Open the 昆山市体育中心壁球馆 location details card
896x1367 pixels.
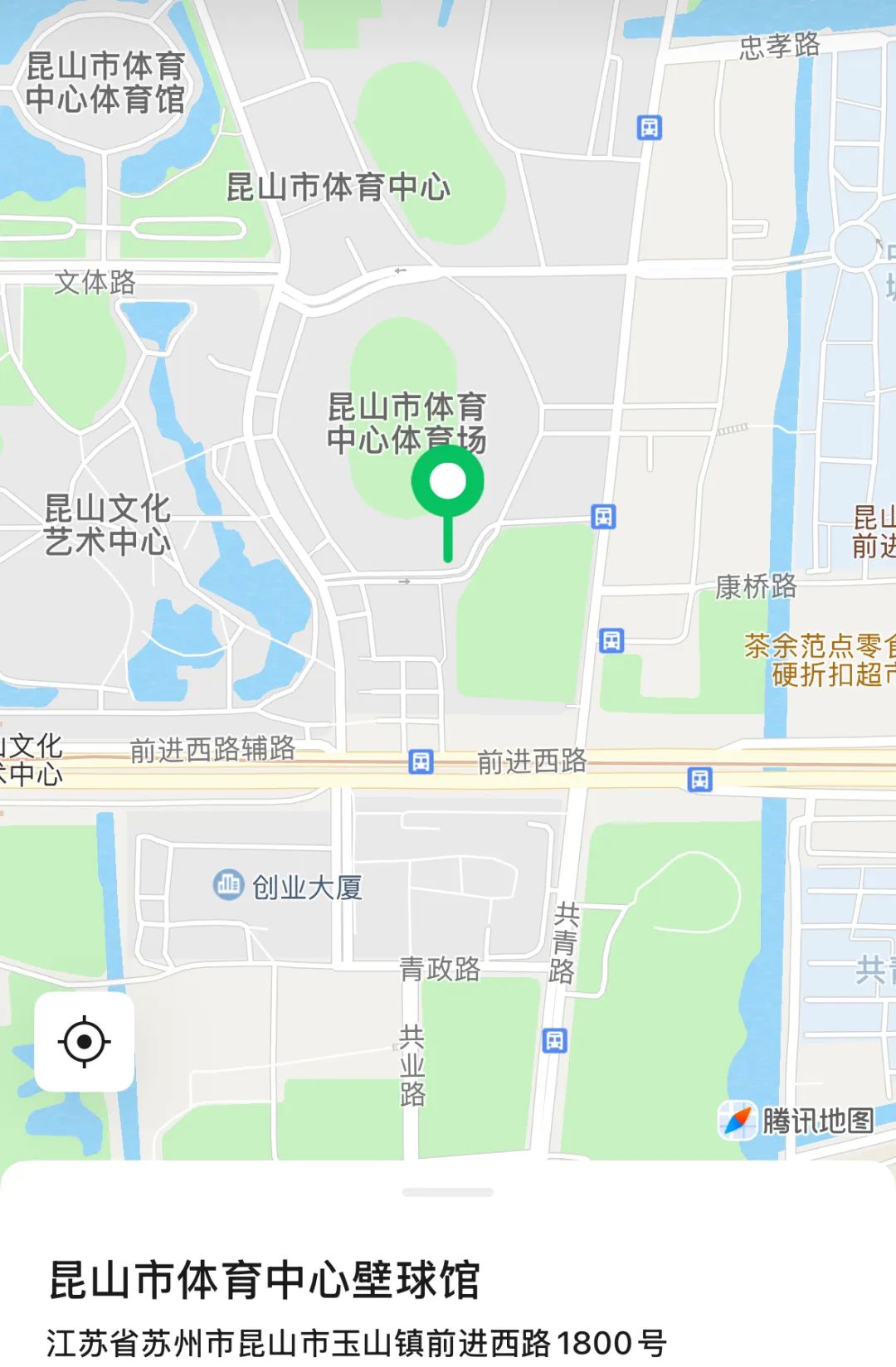click(x=265, y=1280)
